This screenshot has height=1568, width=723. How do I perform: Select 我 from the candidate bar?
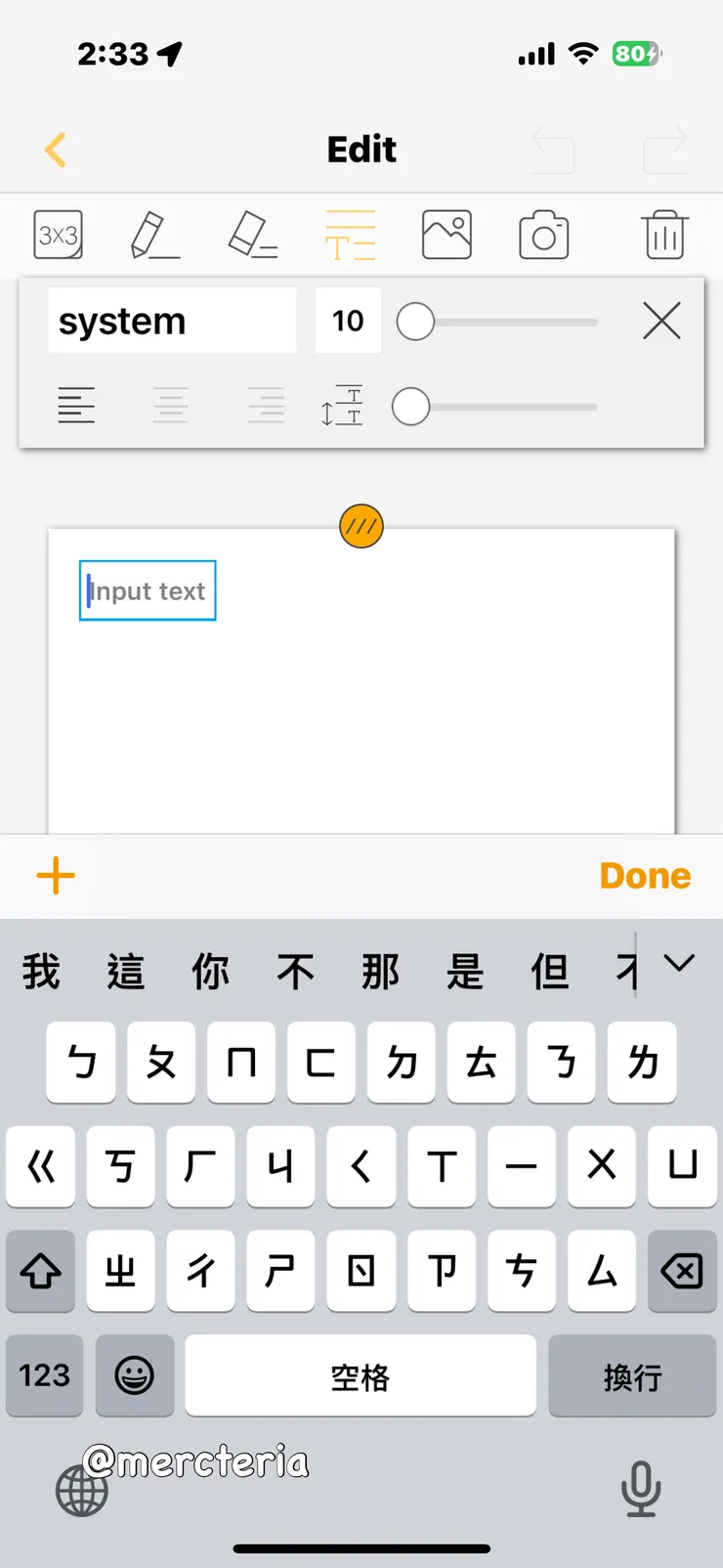click(41, 970)
